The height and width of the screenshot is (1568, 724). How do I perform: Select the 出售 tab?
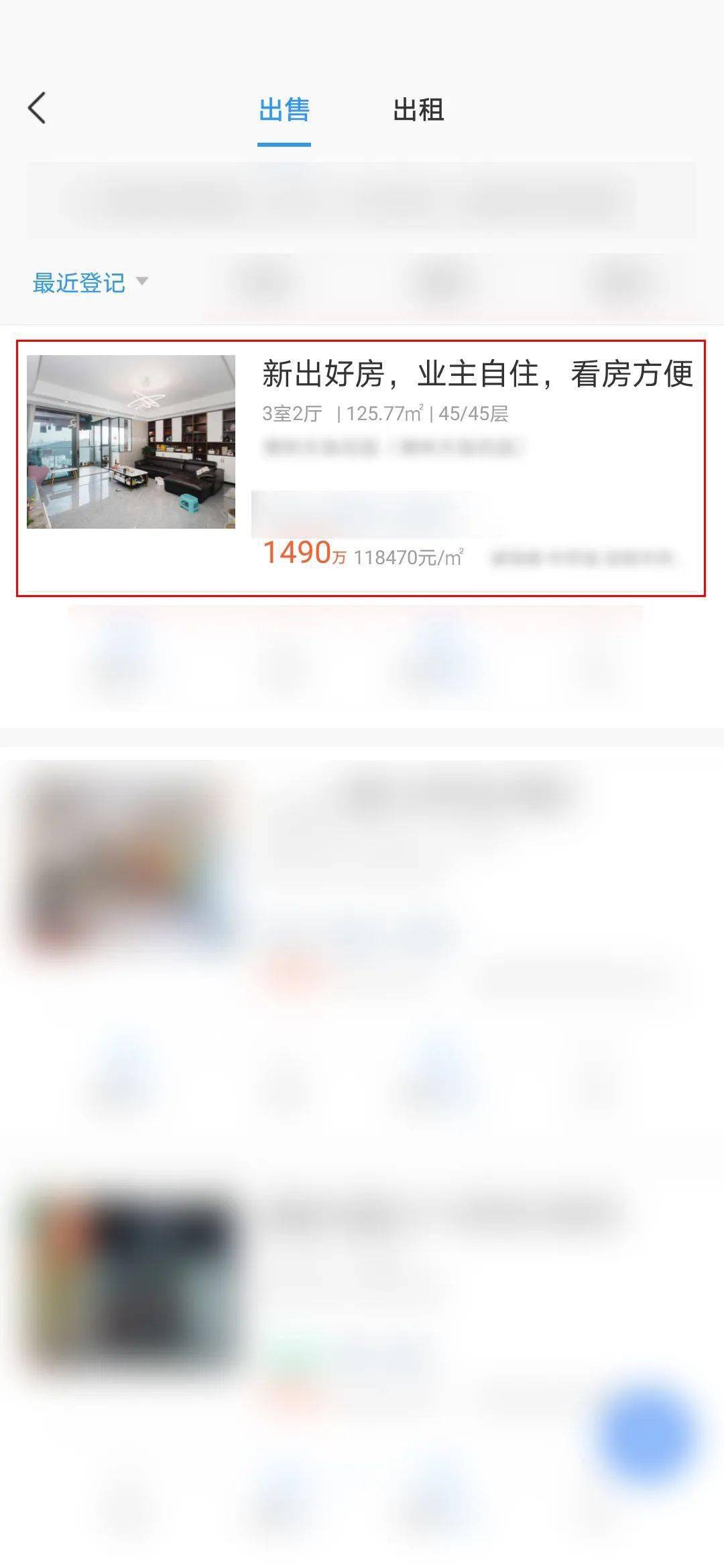(284, 111)
